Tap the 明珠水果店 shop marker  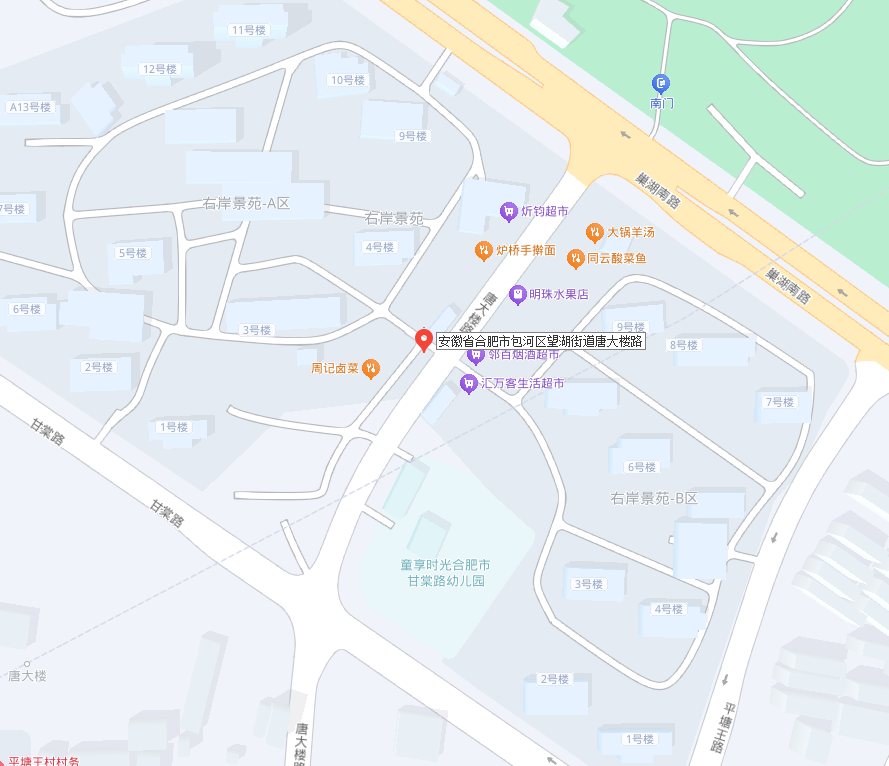517,294
